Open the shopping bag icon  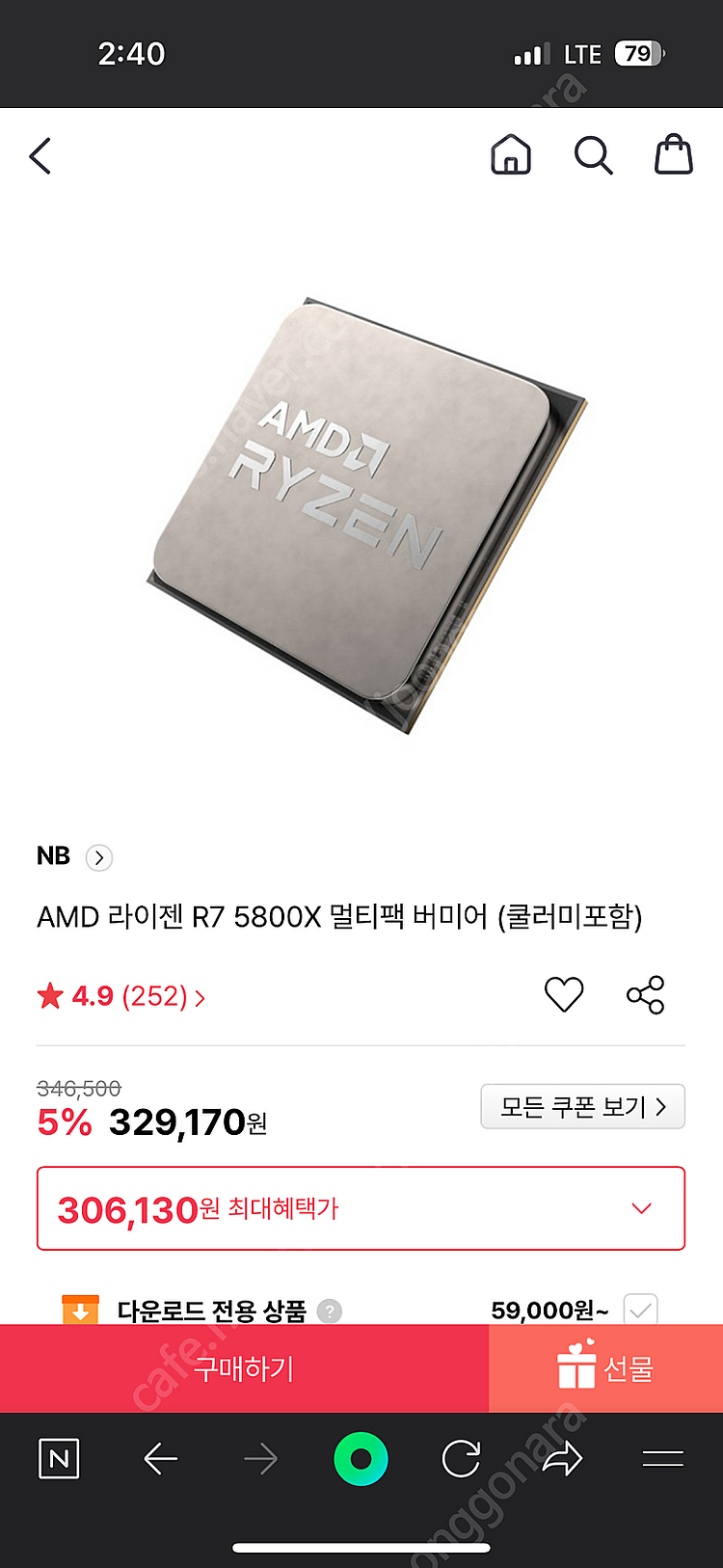click(673, 155)
